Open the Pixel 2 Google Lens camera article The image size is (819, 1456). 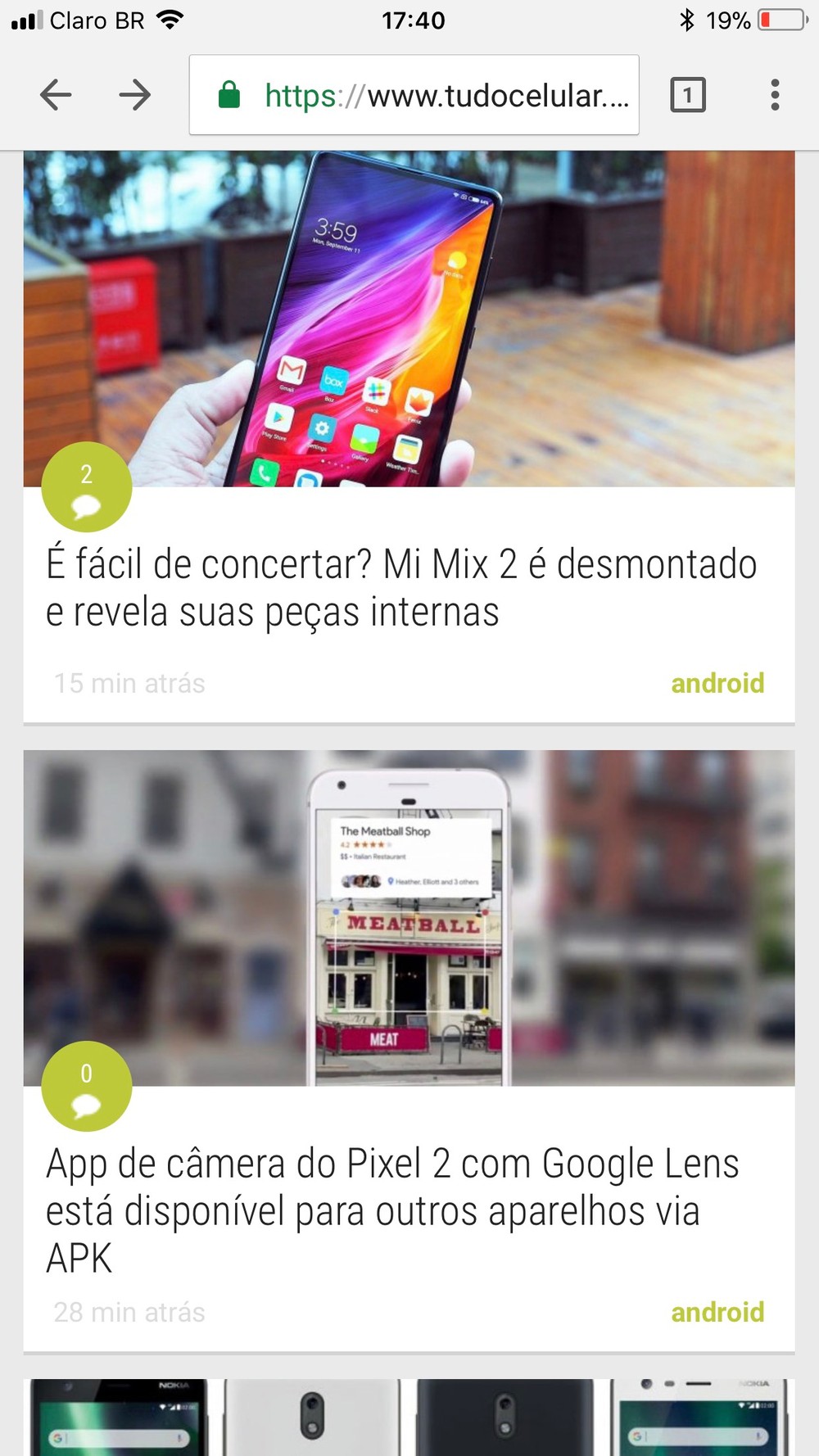[x=393, y=1210]
